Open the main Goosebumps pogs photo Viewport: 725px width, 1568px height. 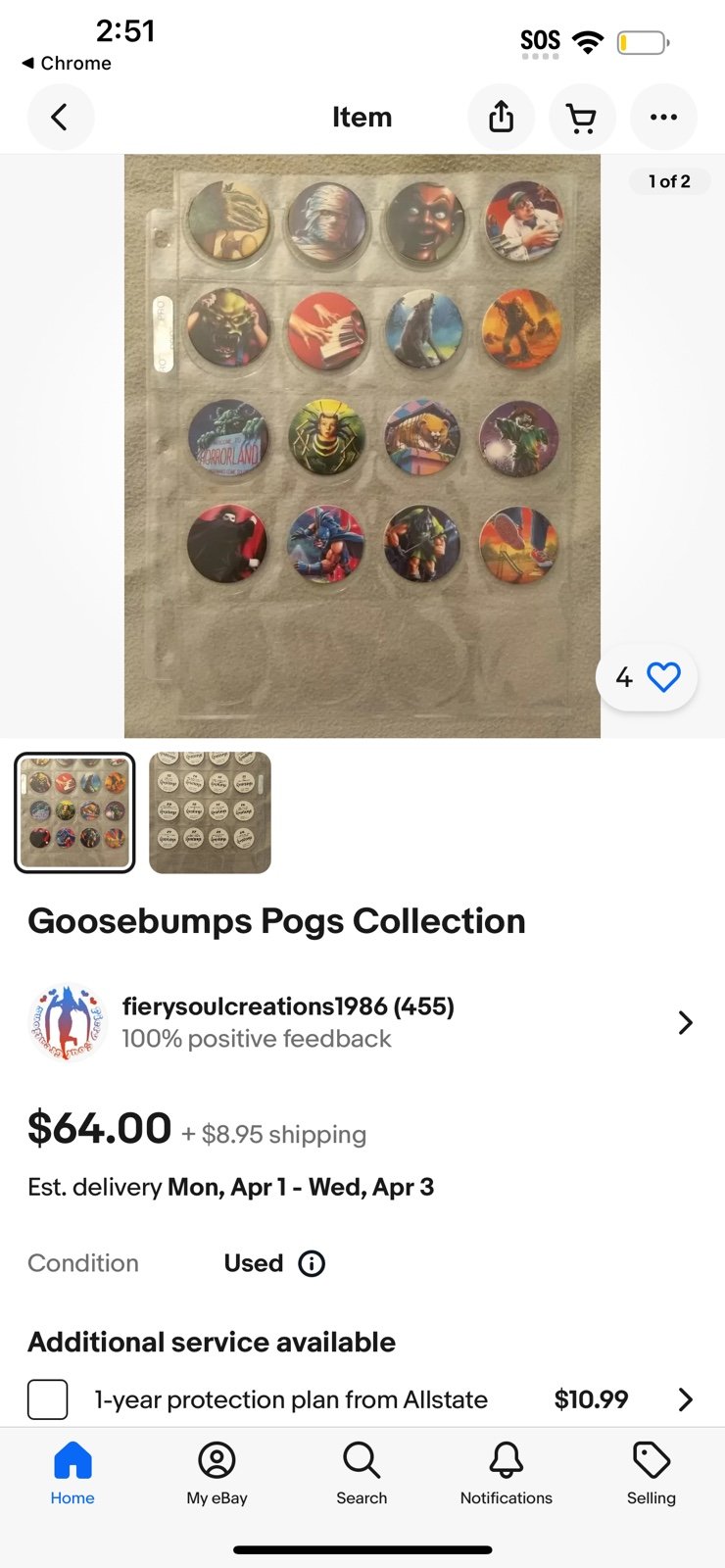coord(362,446)
